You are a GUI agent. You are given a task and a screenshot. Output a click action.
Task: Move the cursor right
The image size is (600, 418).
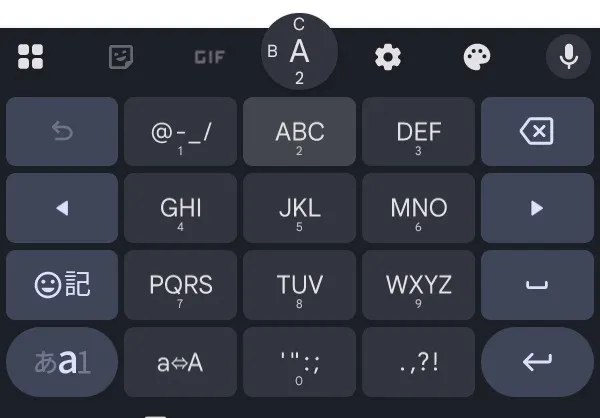point(537,208)
